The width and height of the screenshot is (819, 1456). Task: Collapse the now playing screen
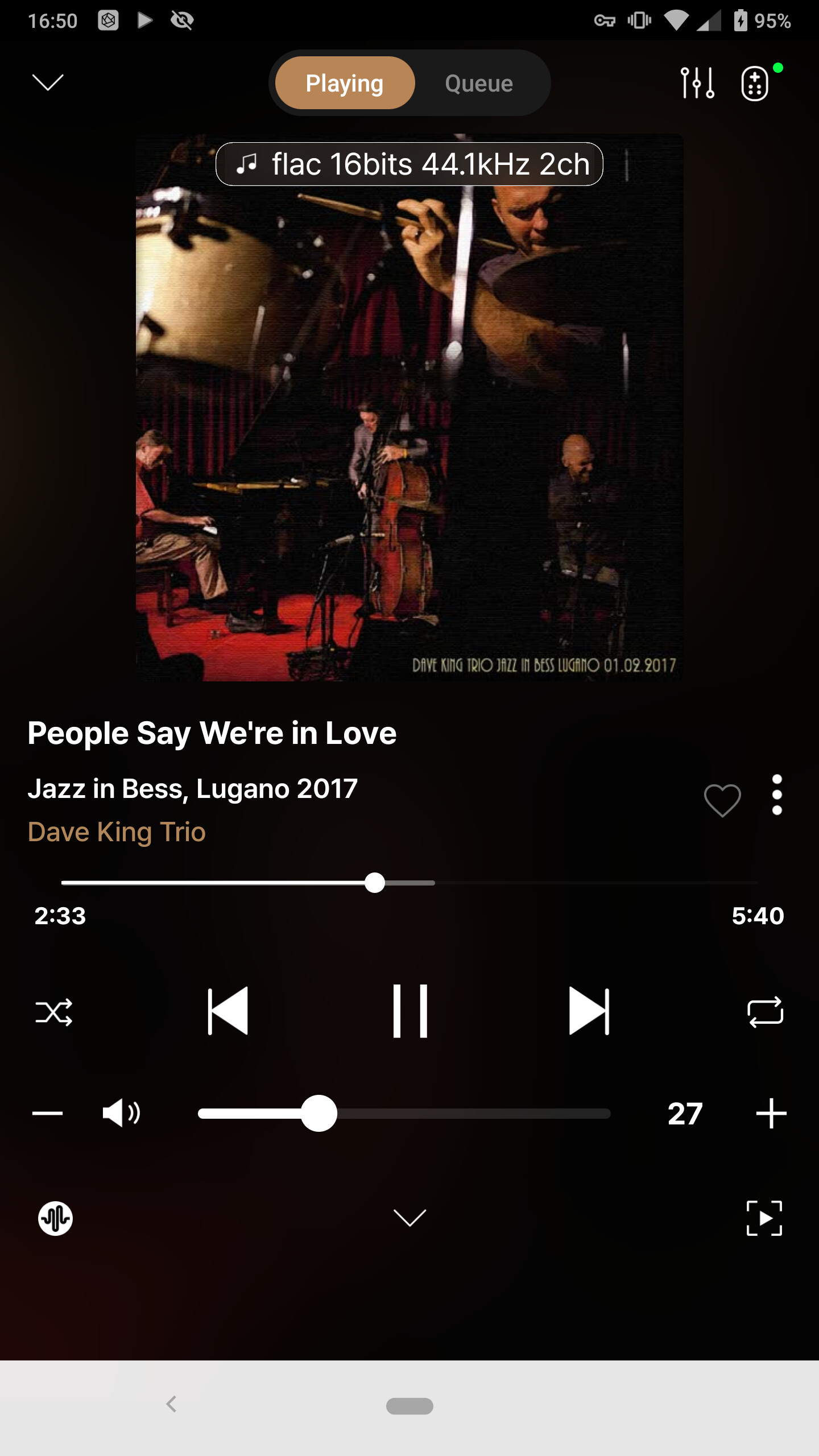(48, 83)
